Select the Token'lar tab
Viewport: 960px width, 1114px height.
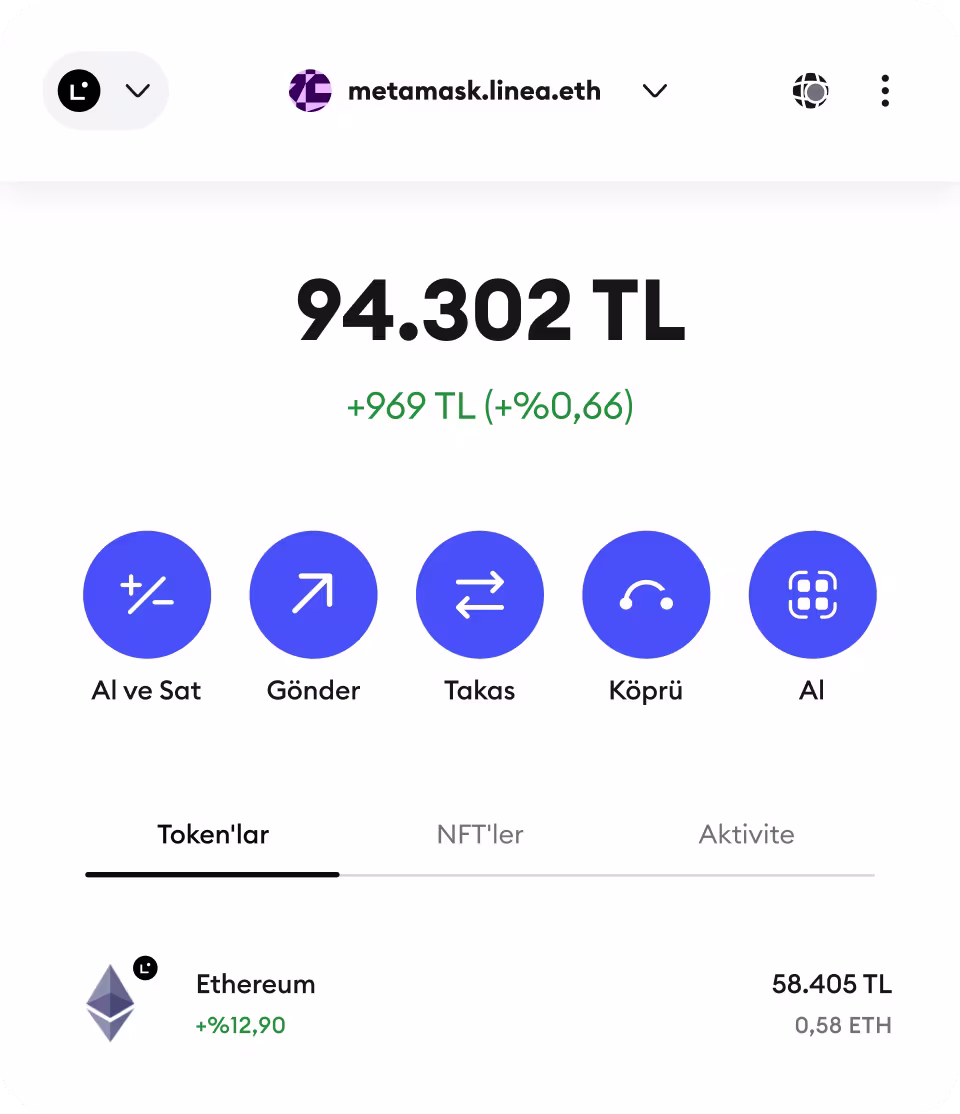click(x=212, y=834)
